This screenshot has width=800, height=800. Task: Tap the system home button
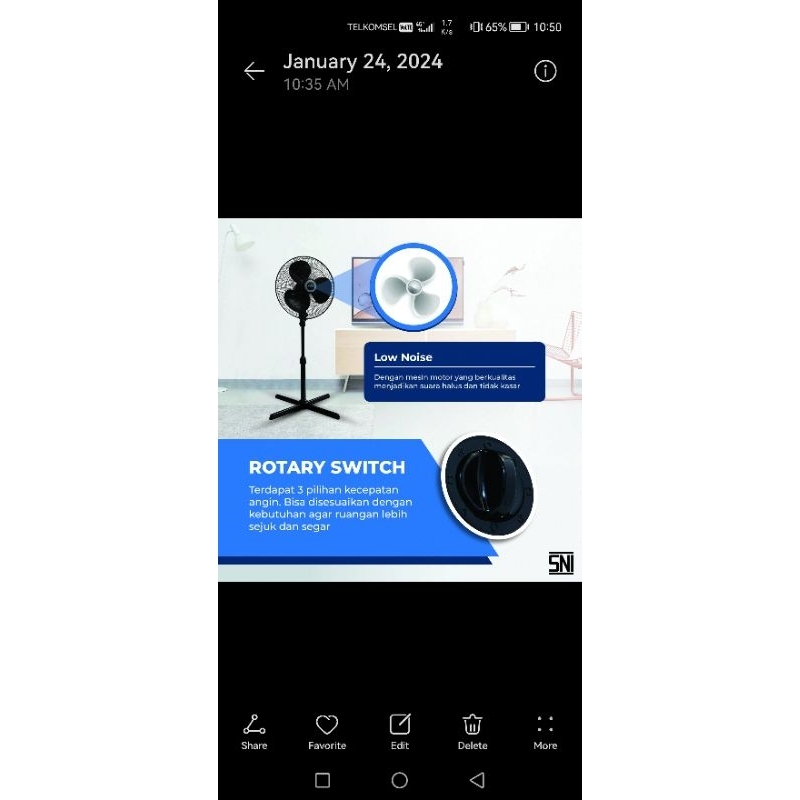point(400,780)
